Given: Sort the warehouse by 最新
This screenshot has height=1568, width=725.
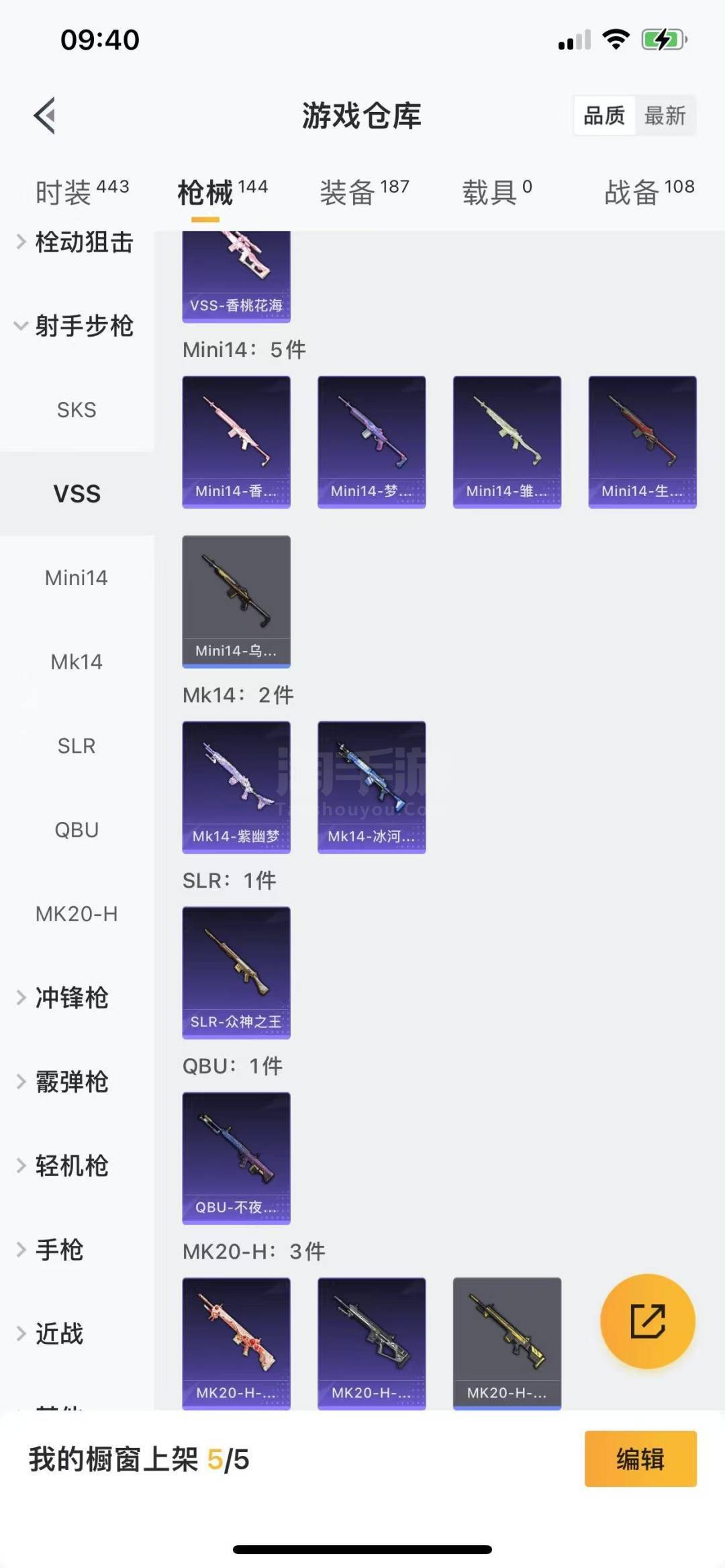Looking at the screenshot, I should 665,116.
